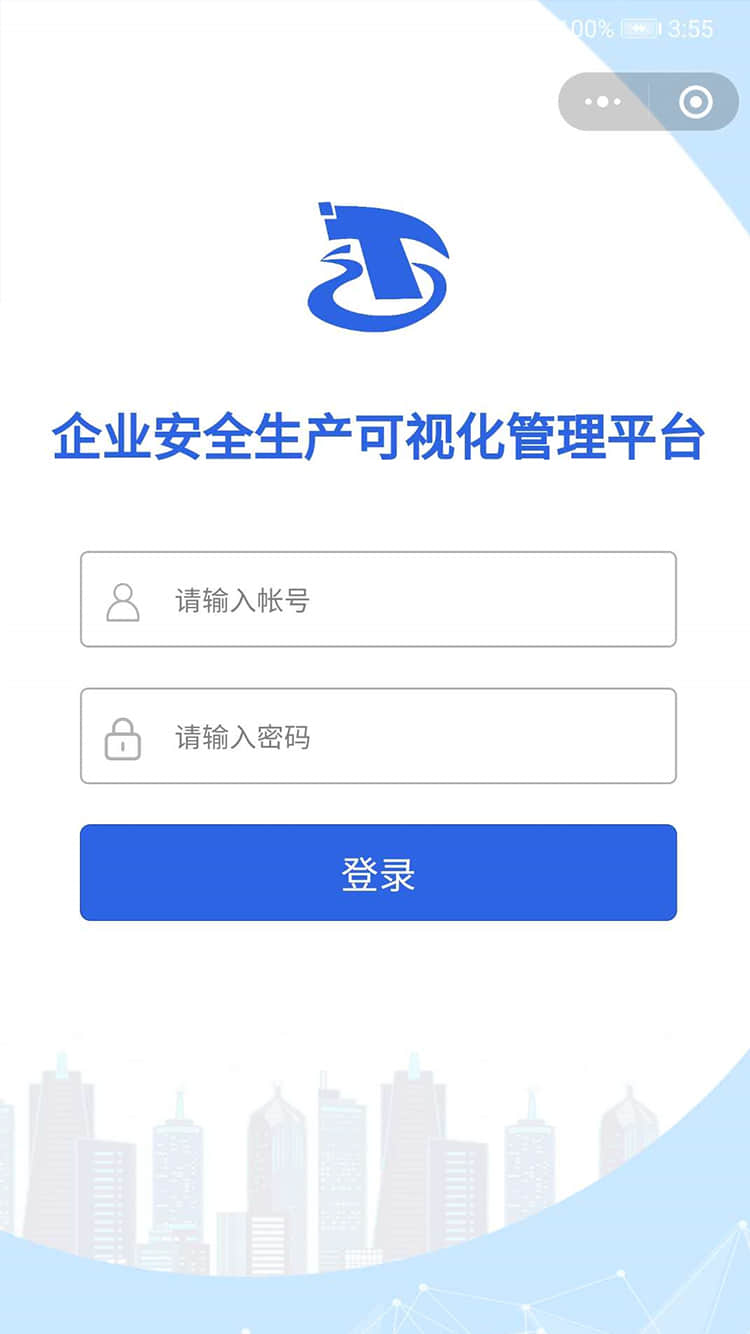Viewport: 750px width, 1334px height.
Task: Open the mini program three-dot menu
Action: point(603,102)
